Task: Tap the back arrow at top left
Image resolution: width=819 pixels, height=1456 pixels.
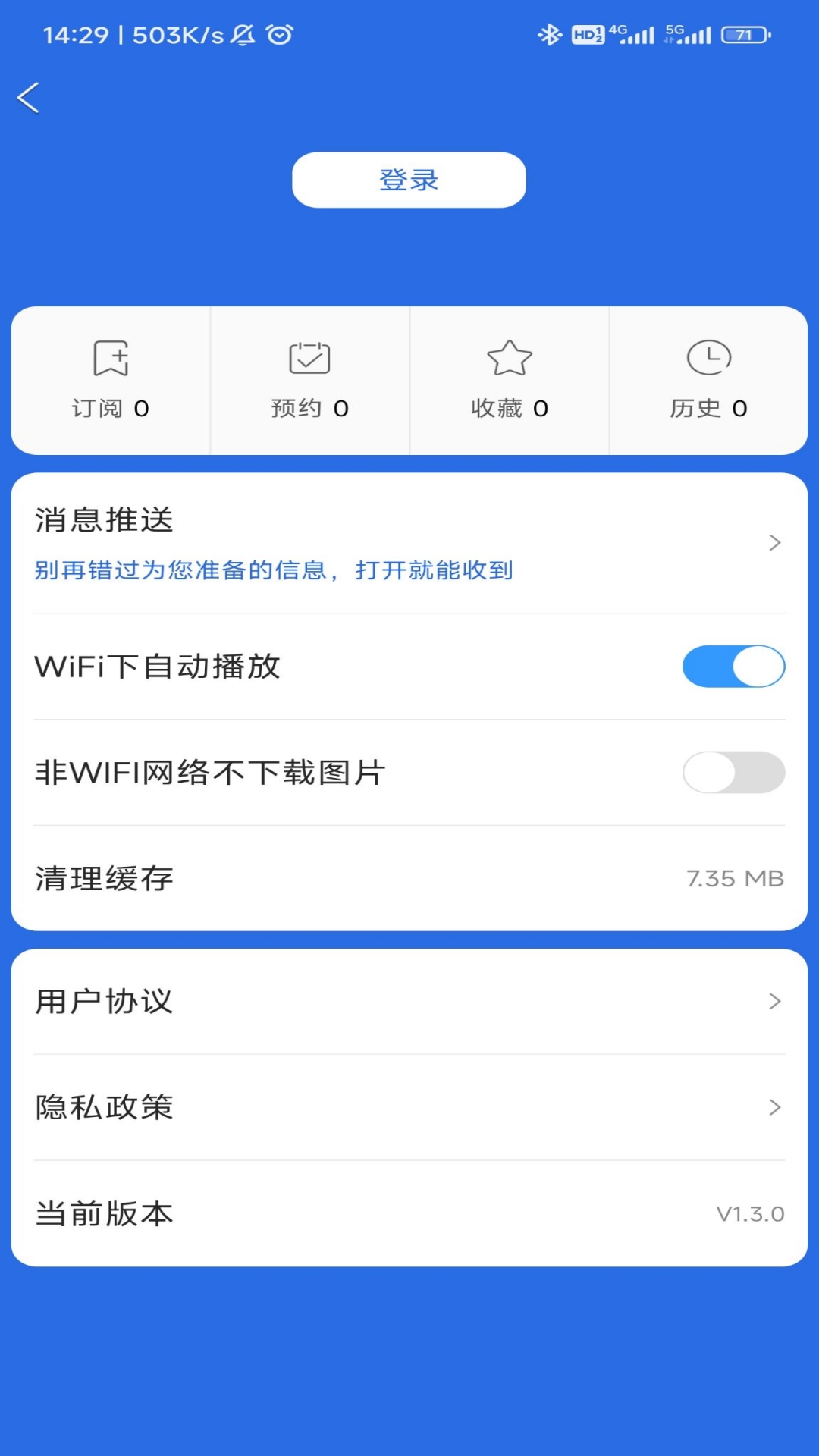Action: [x=29, y=97]
